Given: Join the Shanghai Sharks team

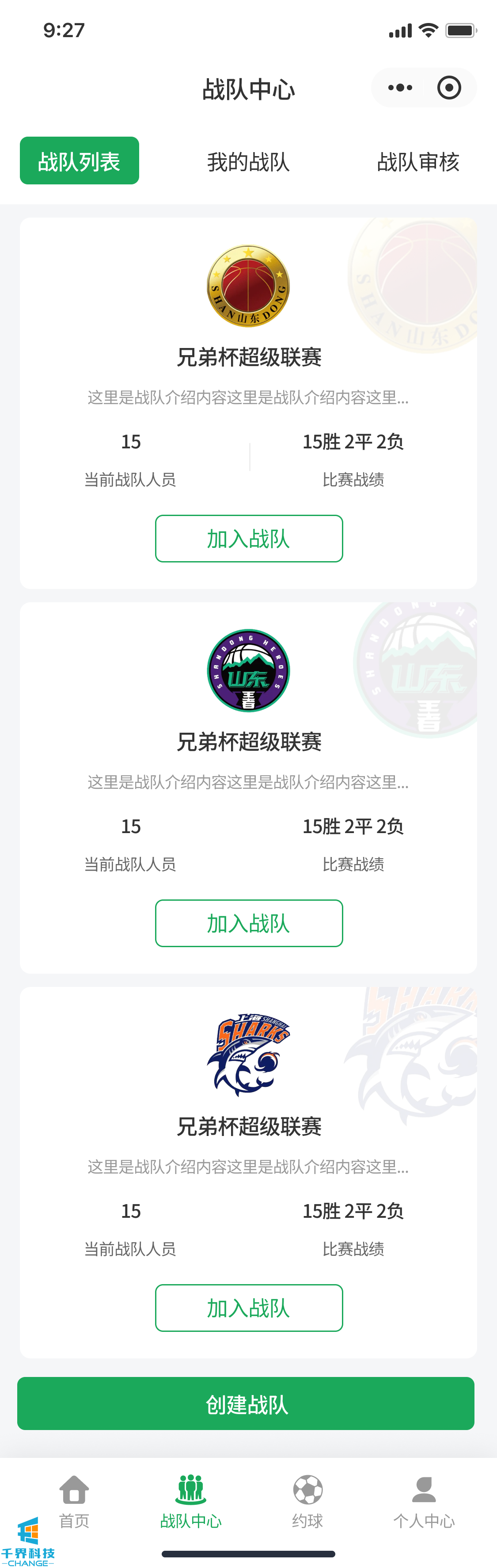Looking at the screenshot, I should [249, 1308].
